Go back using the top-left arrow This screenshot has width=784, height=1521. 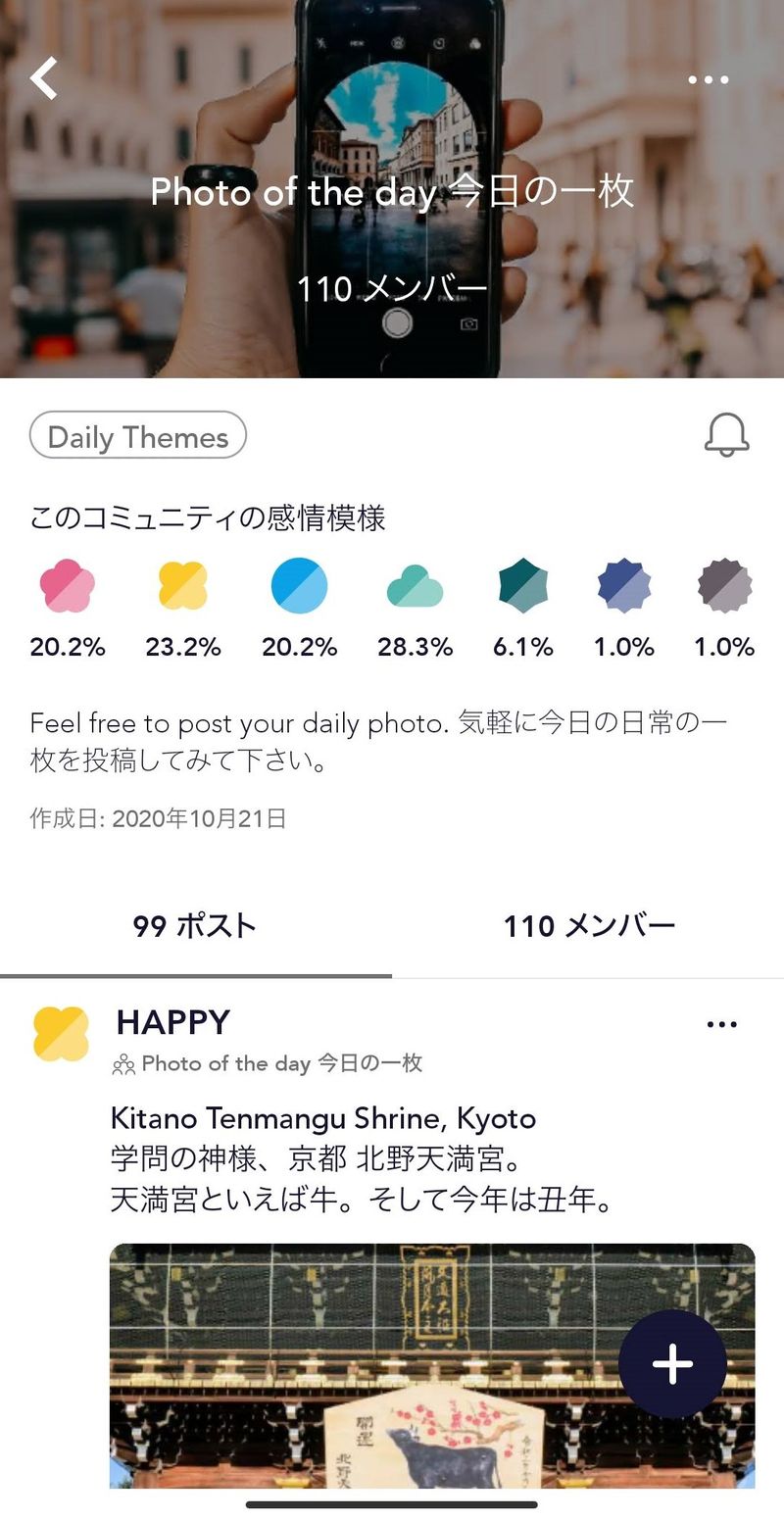coord(44,78)
